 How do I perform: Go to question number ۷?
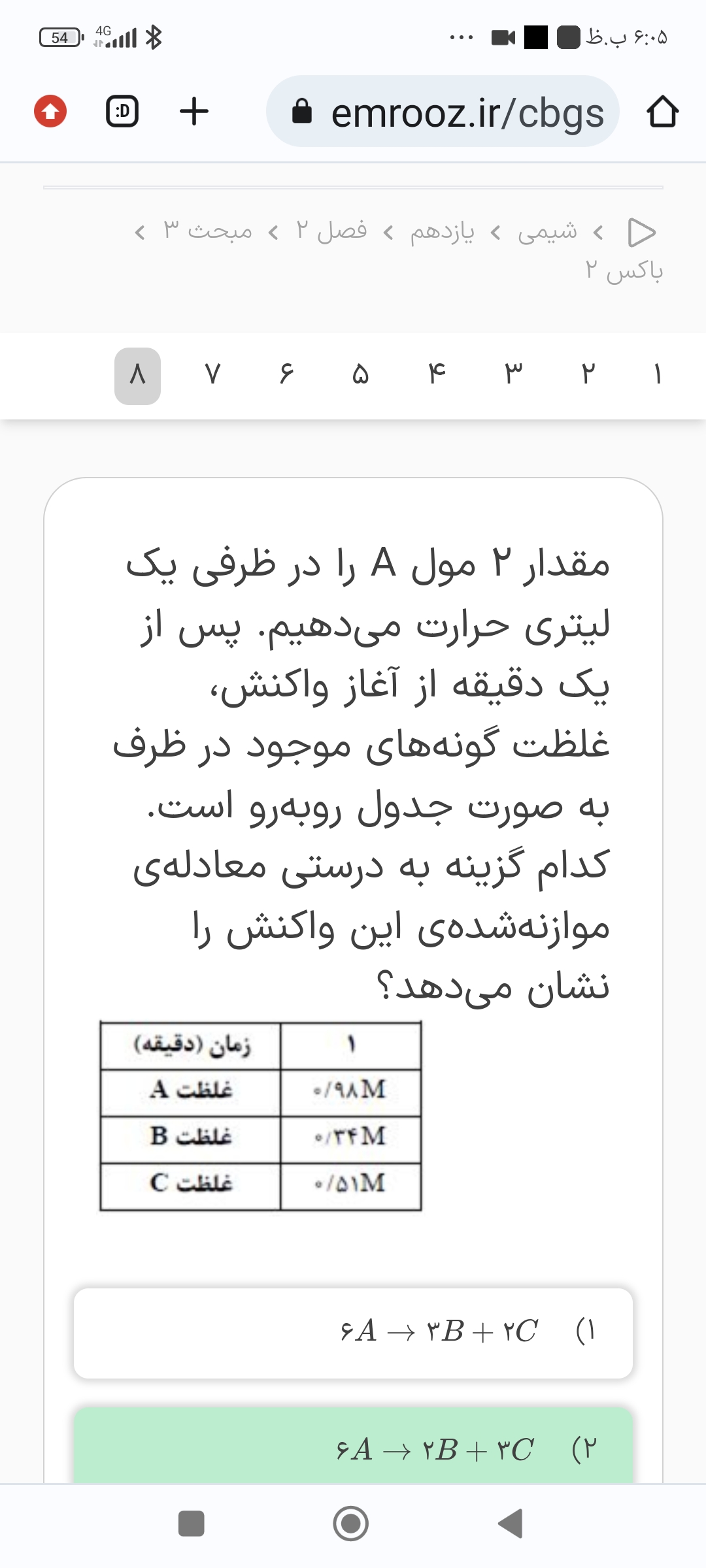click(x=212, y=376)
